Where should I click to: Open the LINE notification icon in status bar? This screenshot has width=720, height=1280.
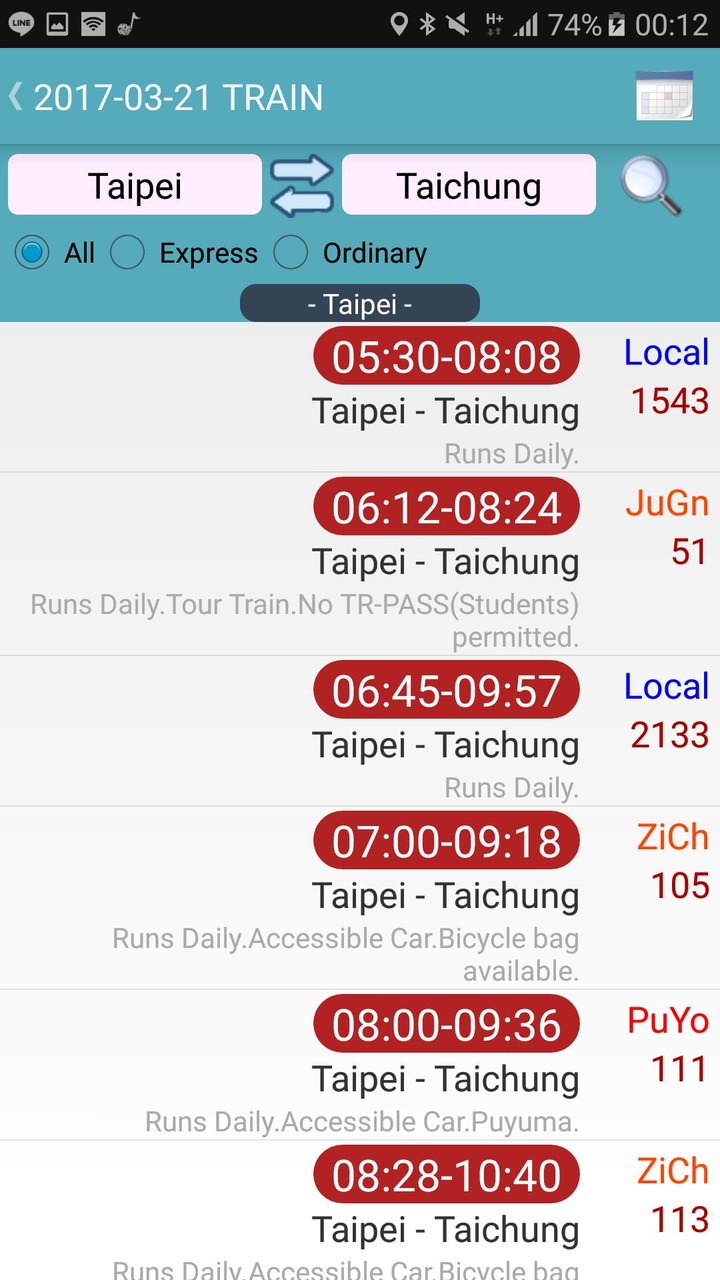point(21,23)
